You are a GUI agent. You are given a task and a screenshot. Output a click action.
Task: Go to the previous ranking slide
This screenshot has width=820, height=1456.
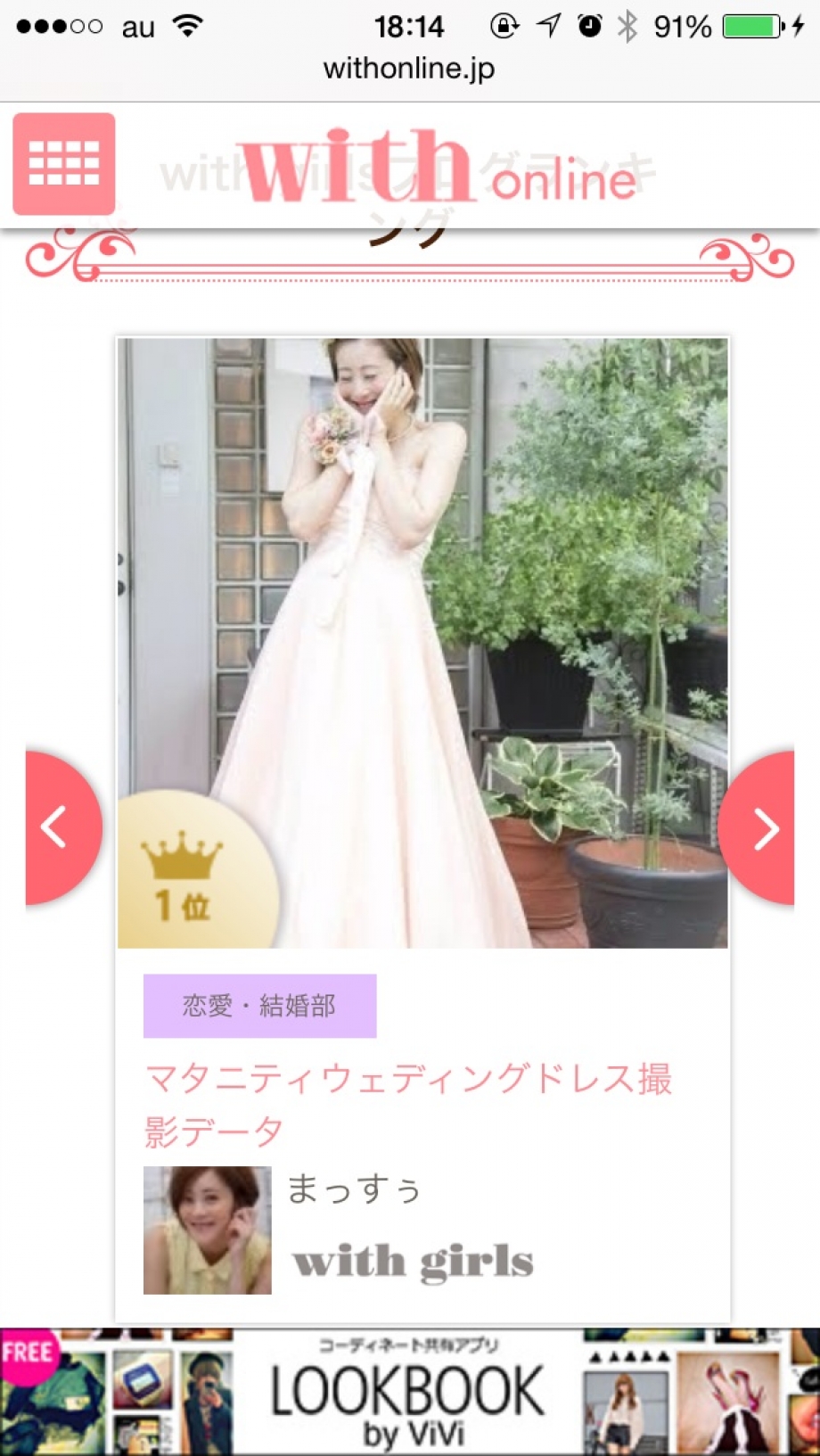tap(59, 827)
